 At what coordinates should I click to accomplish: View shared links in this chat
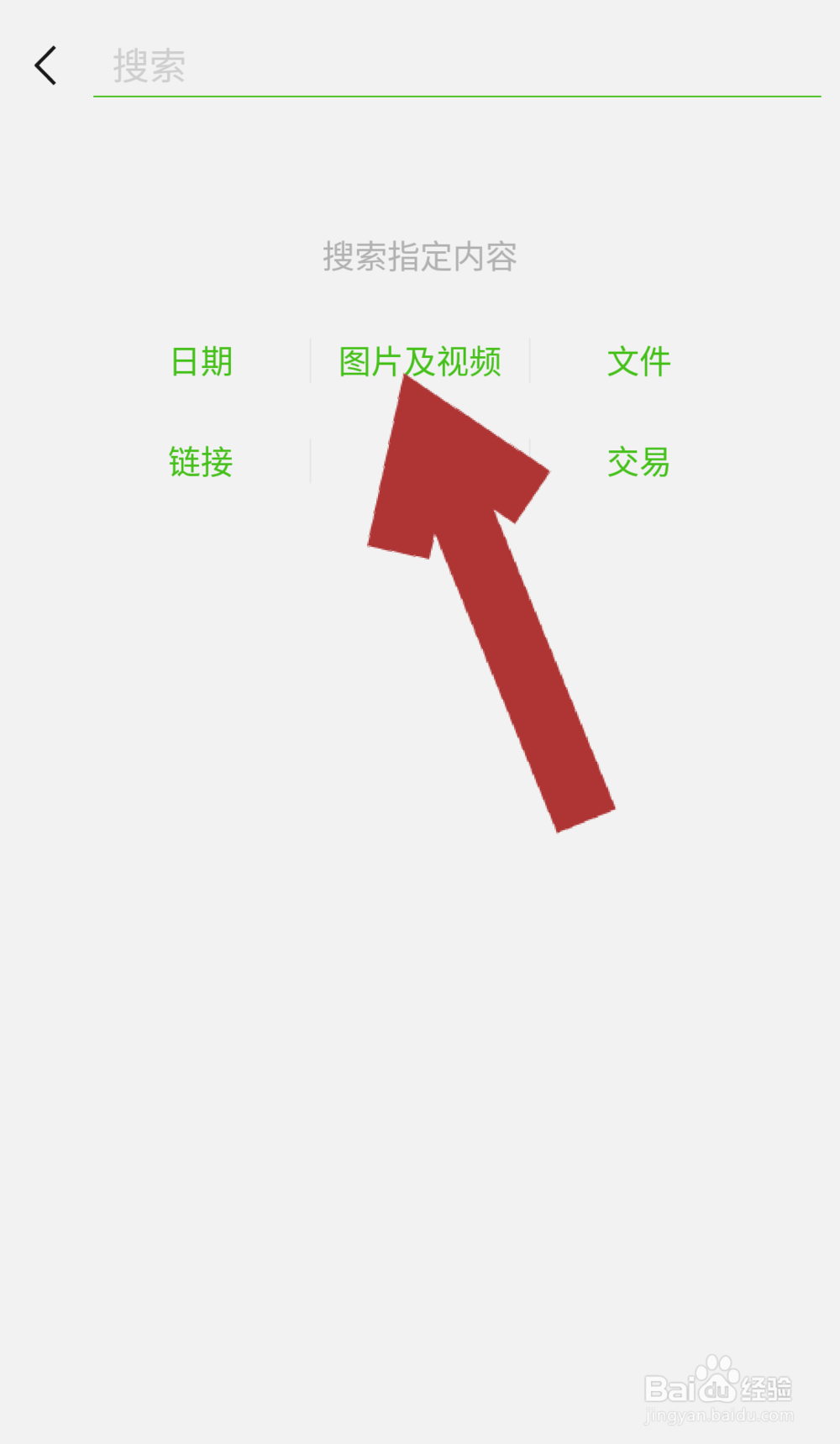(200, 463)
